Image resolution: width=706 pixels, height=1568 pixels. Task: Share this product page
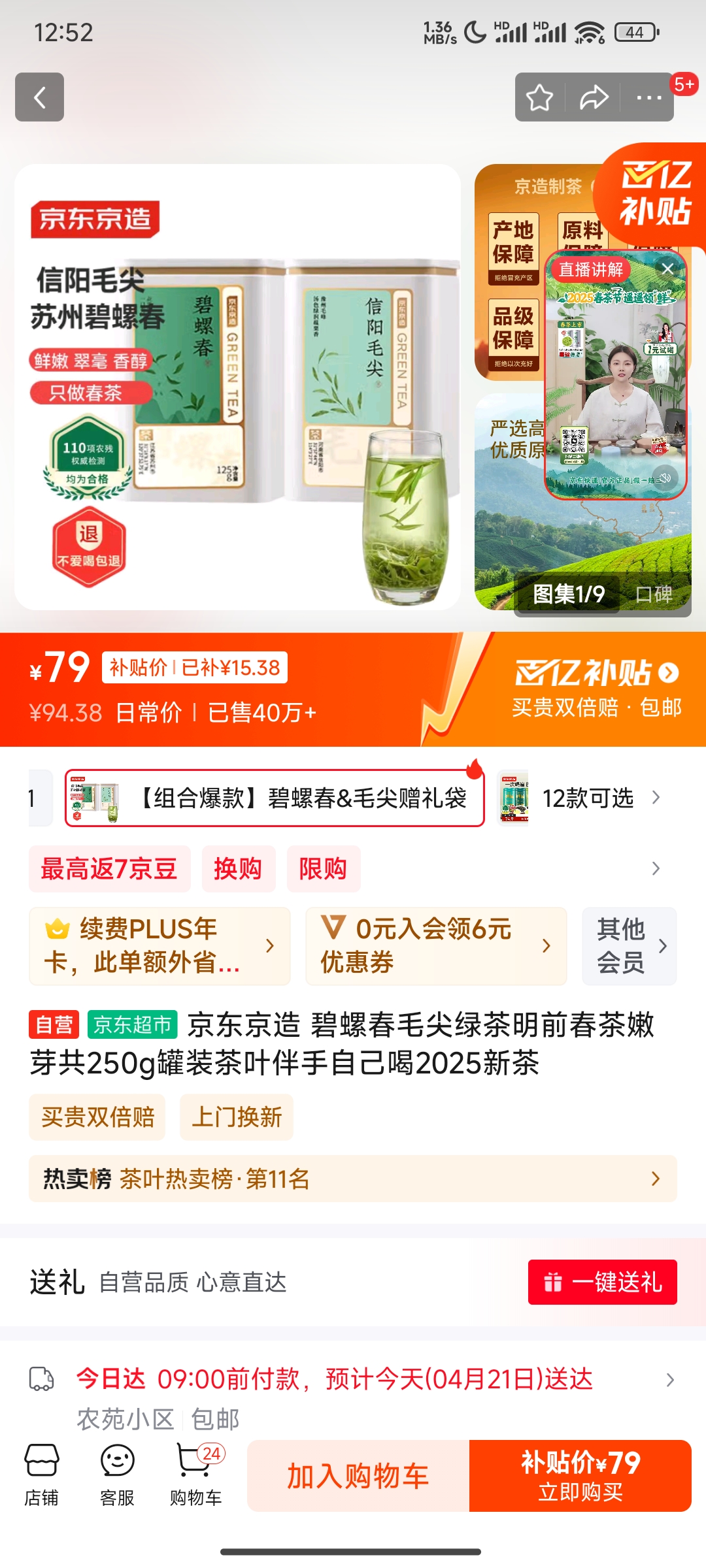coord(594,98)
